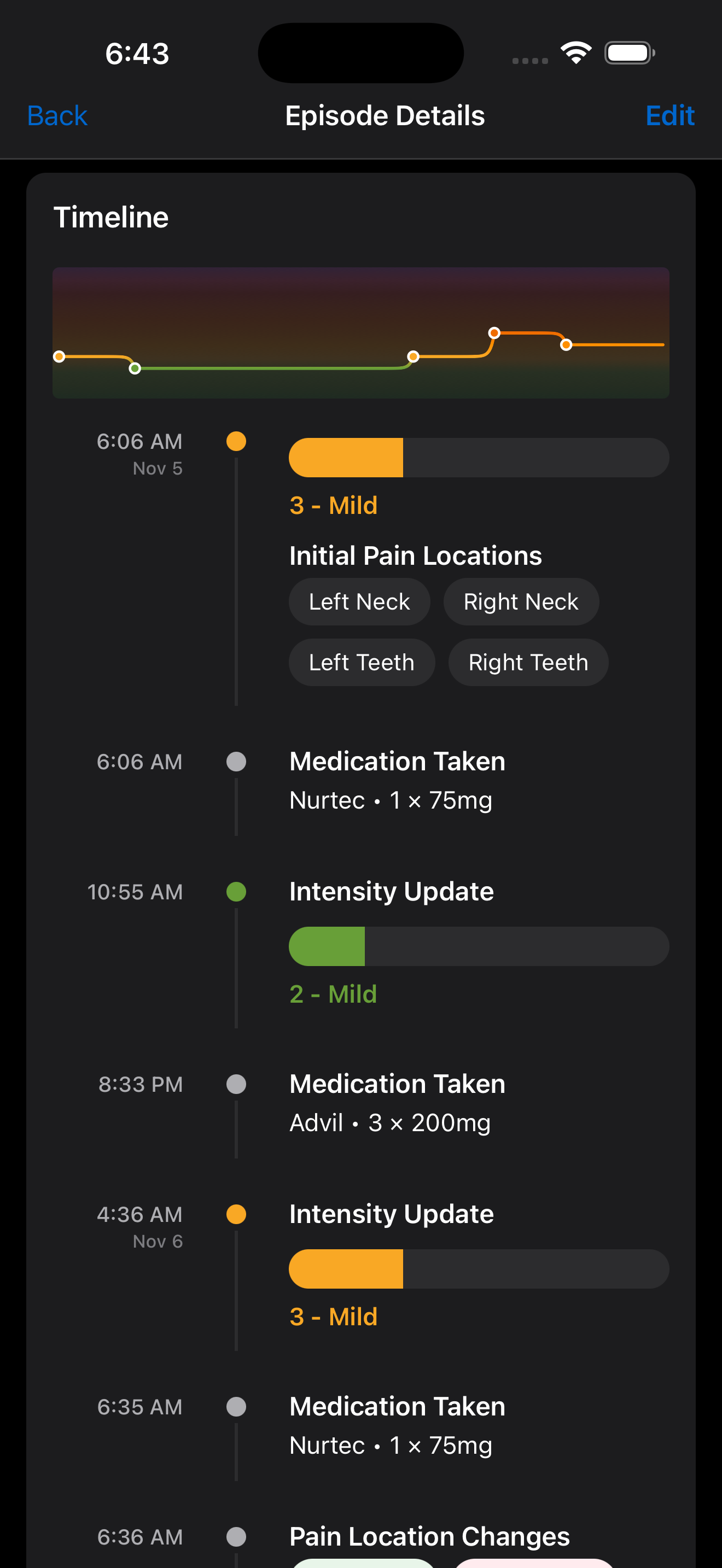The width and height of the screenshot is (722, 1568).
Task: Select the first orange marker on the intensity graph
Action: pyautogui.click(x=59, y=356)
